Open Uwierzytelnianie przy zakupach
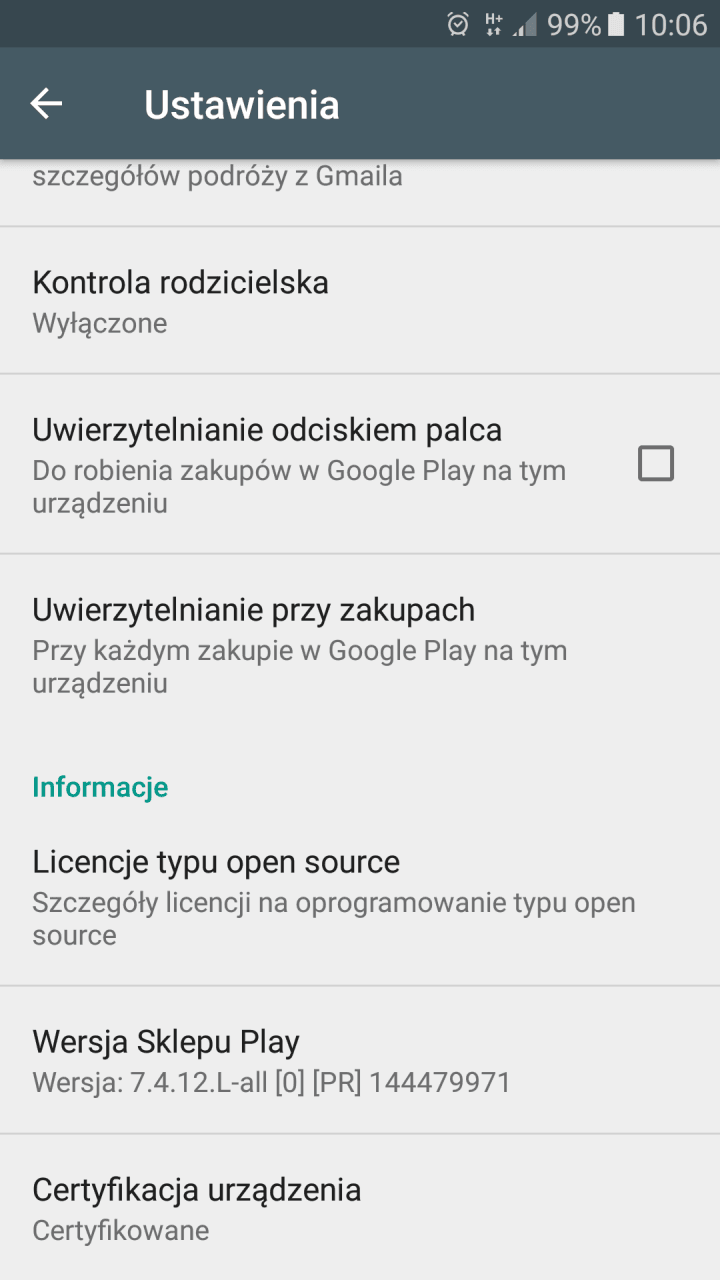 coord(360,645)
